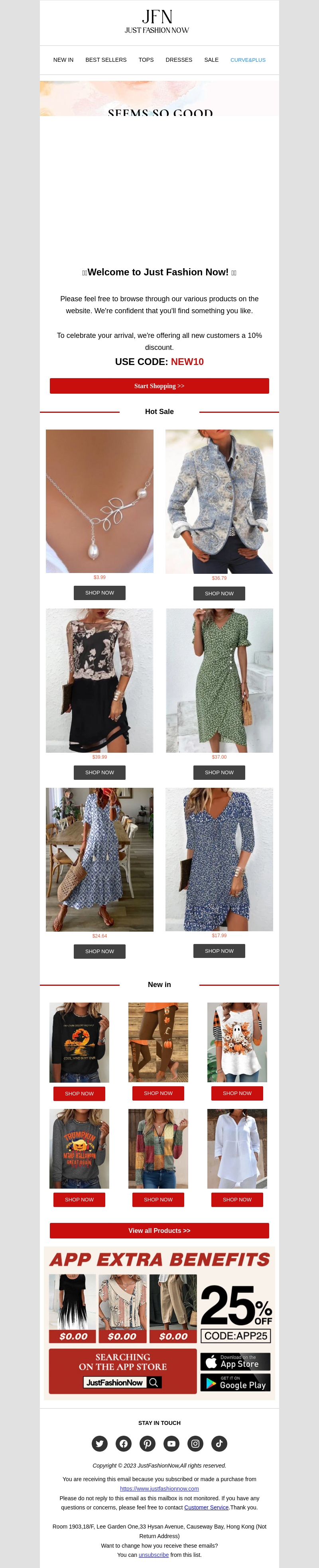Shop the $37.00 green dress

pyautogui.click(x=219, y=772)
